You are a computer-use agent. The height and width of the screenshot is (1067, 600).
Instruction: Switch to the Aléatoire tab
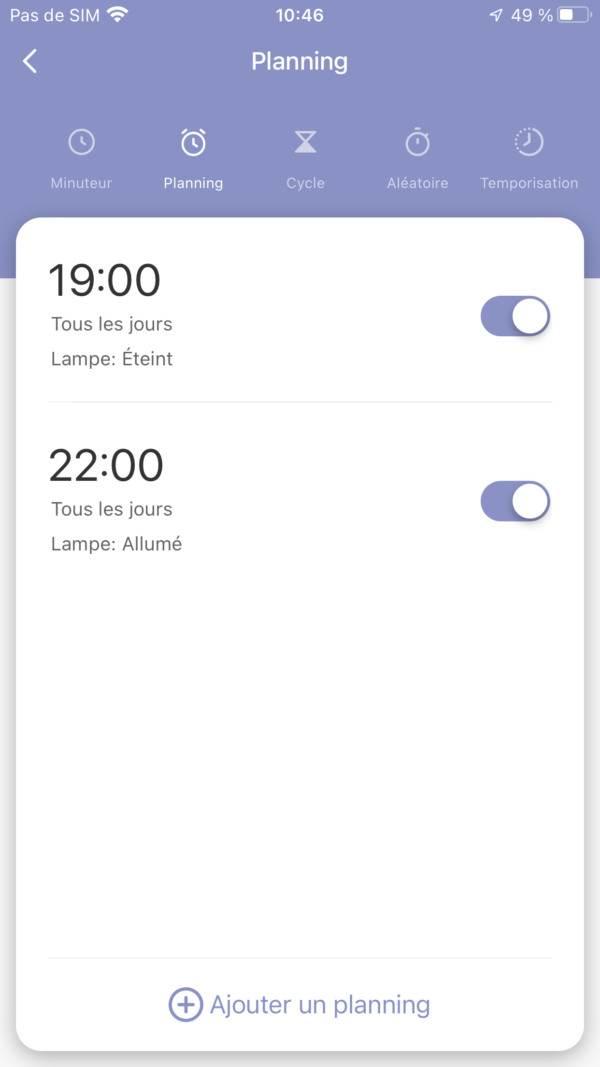418,159
